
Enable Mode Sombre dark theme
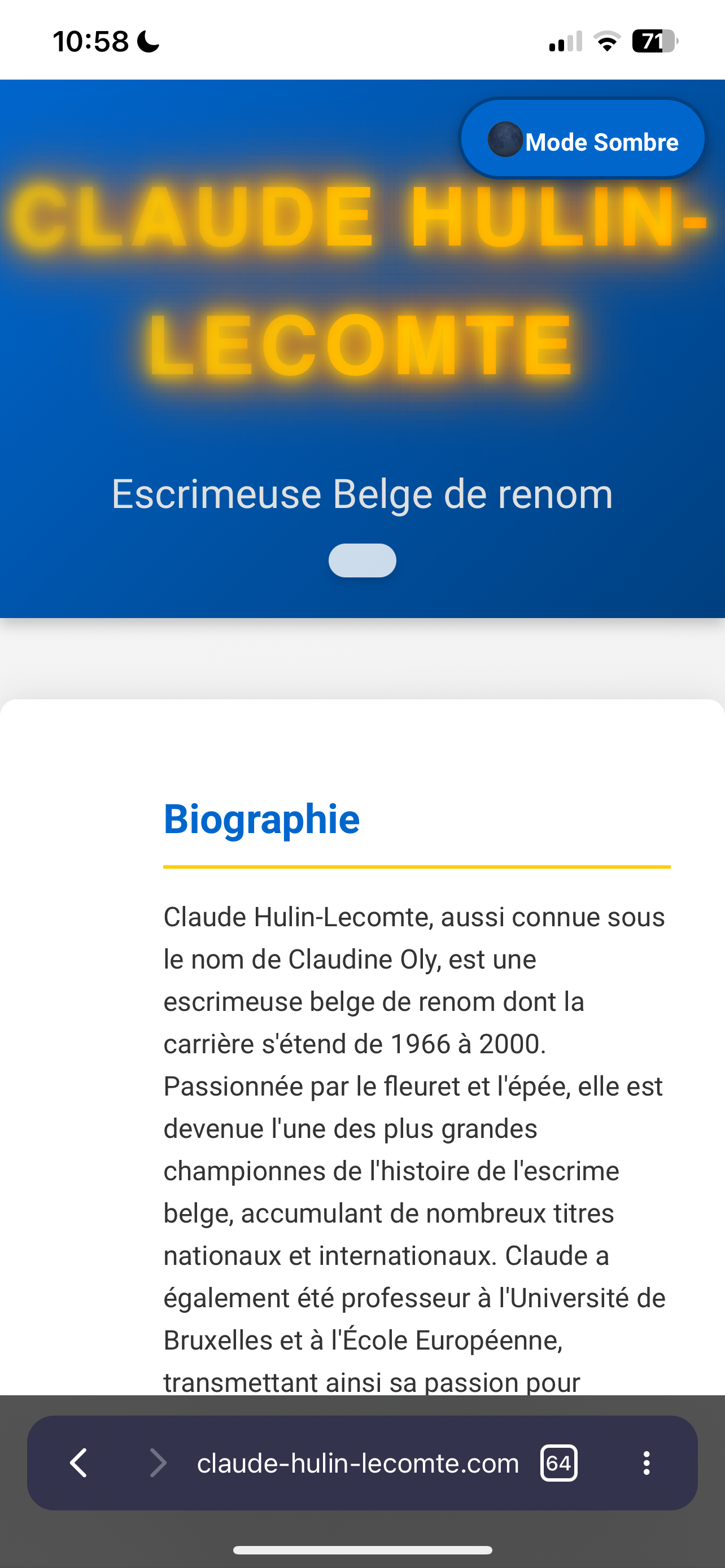pos(583,139)
